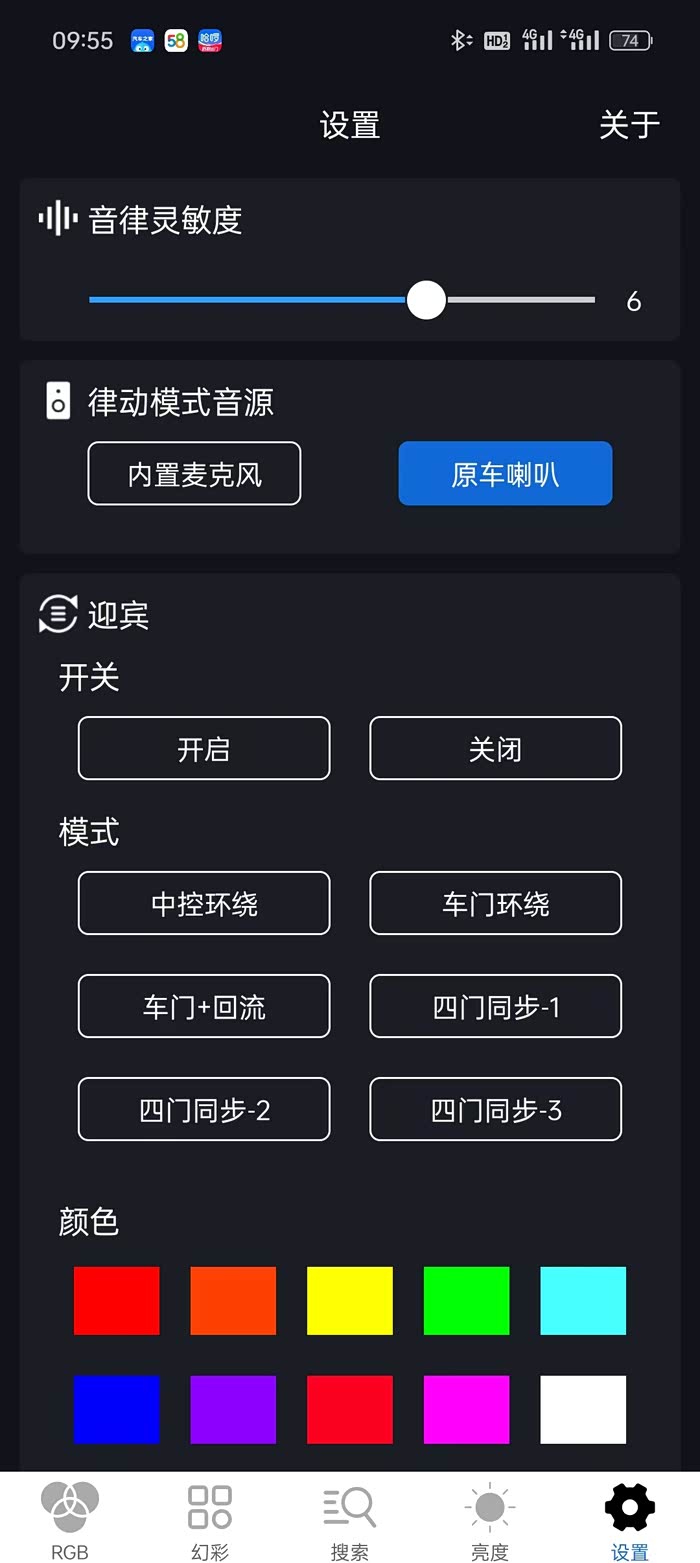This screenshot has height=1563, width=700.
Task: Pick the 四门同步-2 mode
Action: point(204,1109)
